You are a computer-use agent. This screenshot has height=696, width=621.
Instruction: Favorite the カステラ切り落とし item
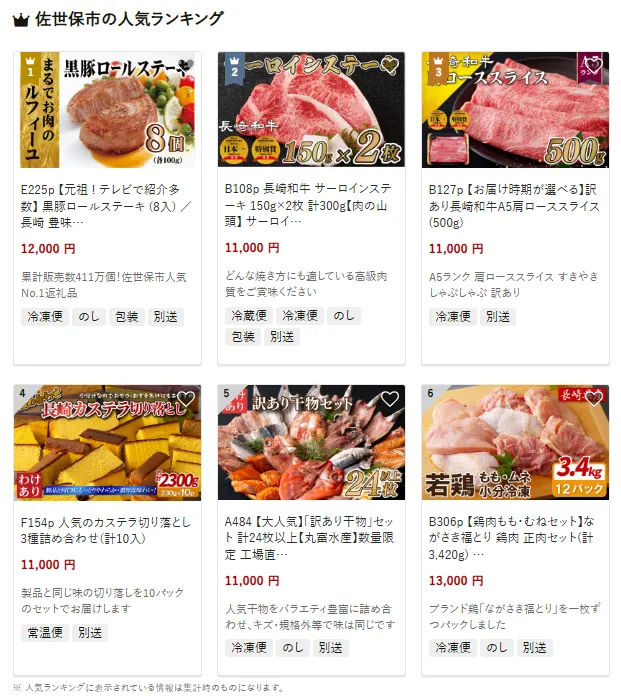185,400
